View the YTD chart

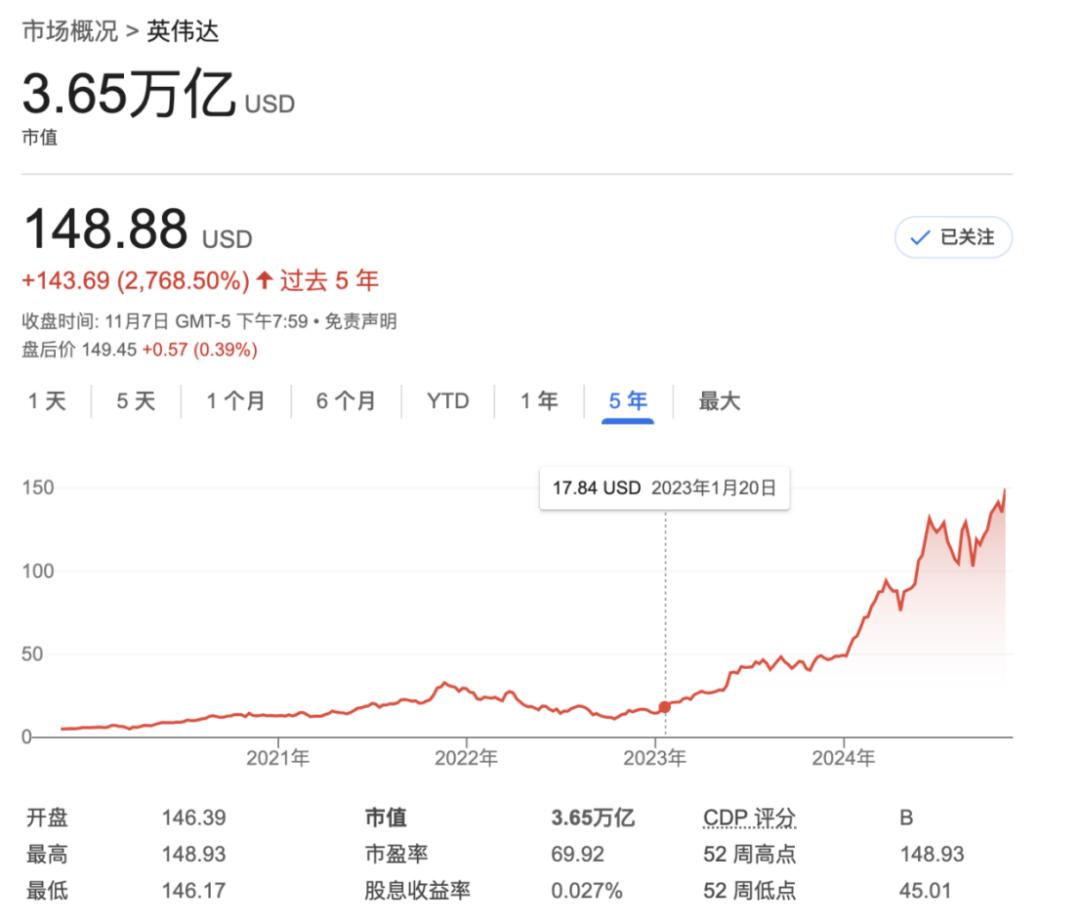(447, 402)
